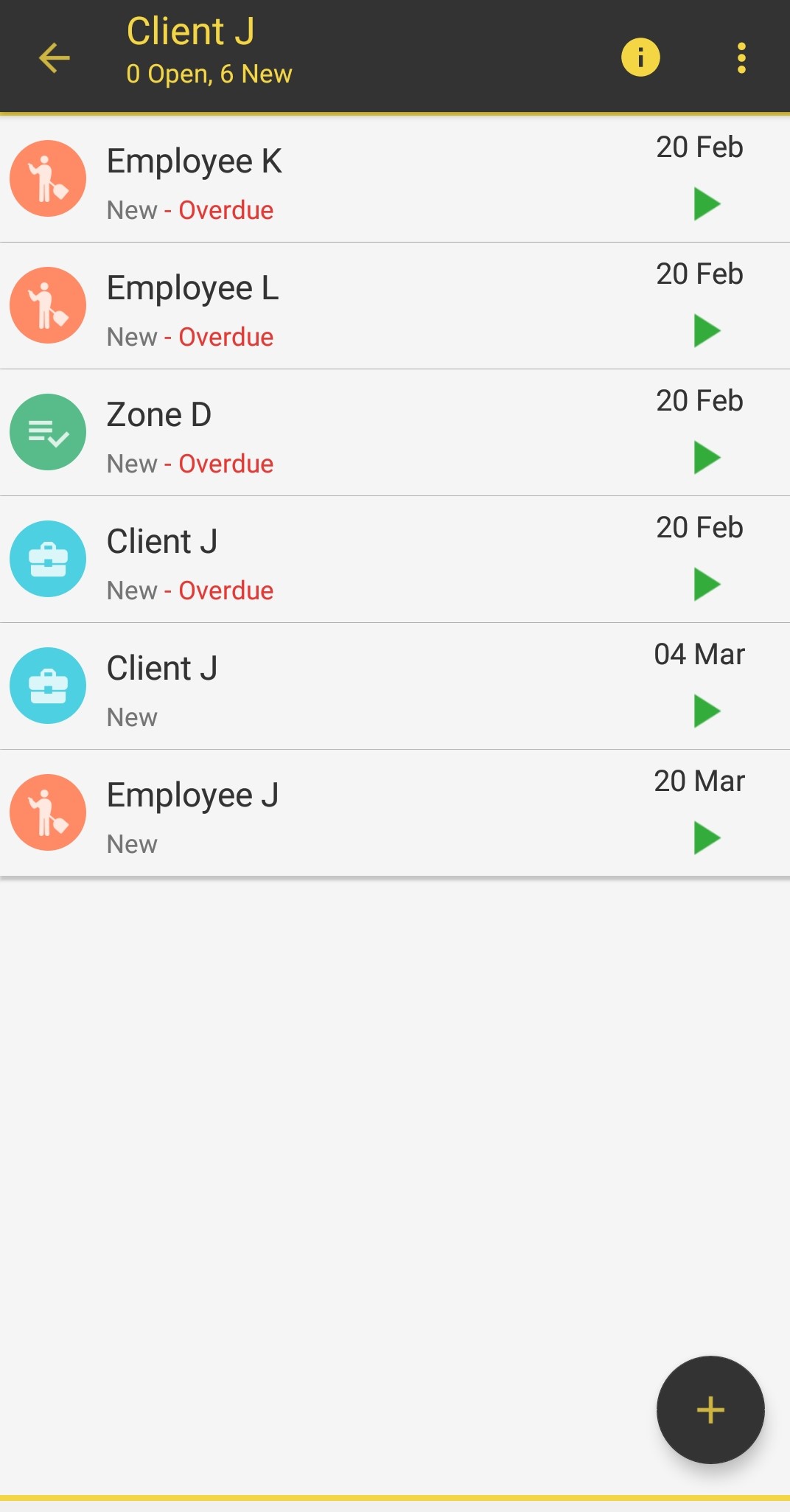Add a new item with plus button
This screenshot has width=790, height=1512.
coord(710,1410)
